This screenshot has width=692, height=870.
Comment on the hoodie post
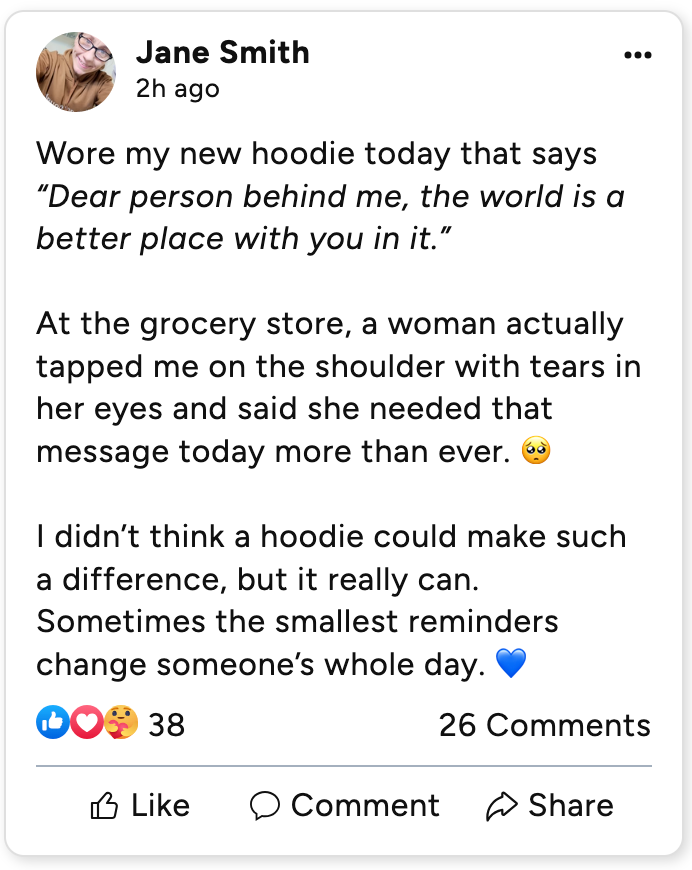345,805
